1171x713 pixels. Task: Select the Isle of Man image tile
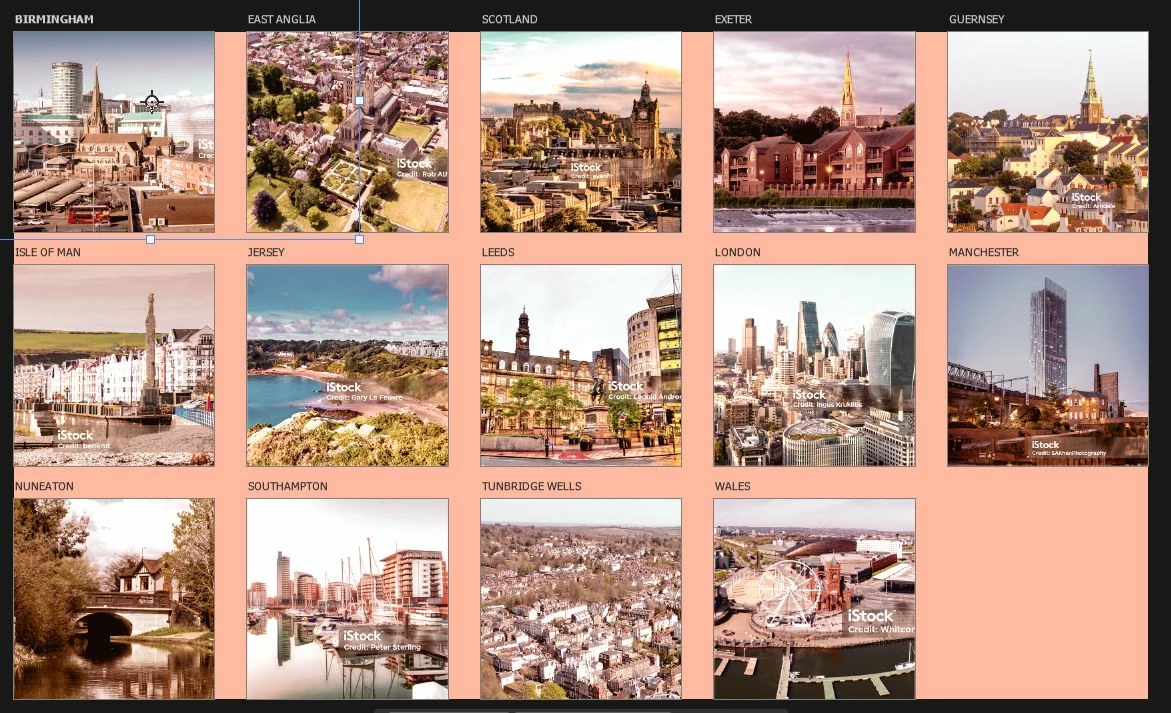point(113,365)
